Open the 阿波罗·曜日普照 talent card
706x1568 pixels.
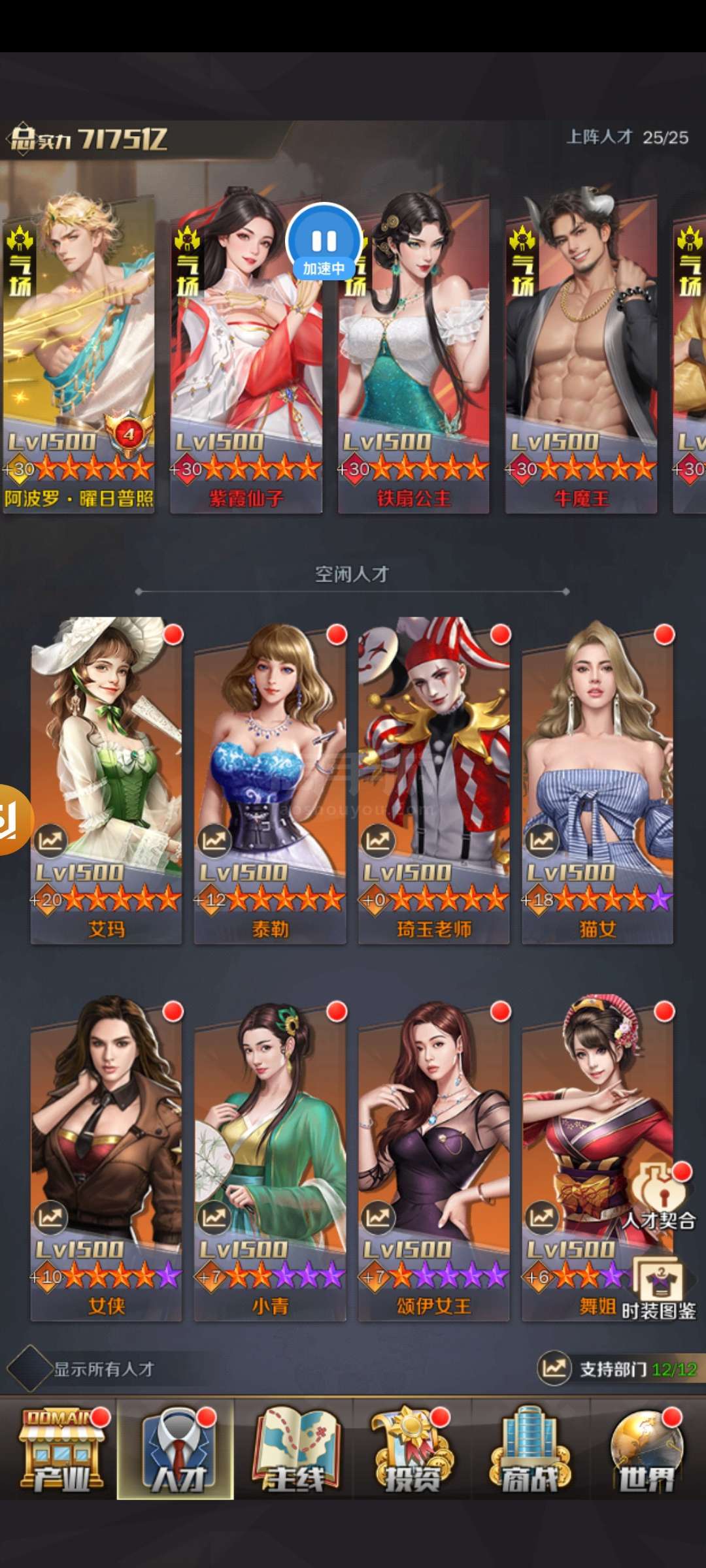point(78,346)
